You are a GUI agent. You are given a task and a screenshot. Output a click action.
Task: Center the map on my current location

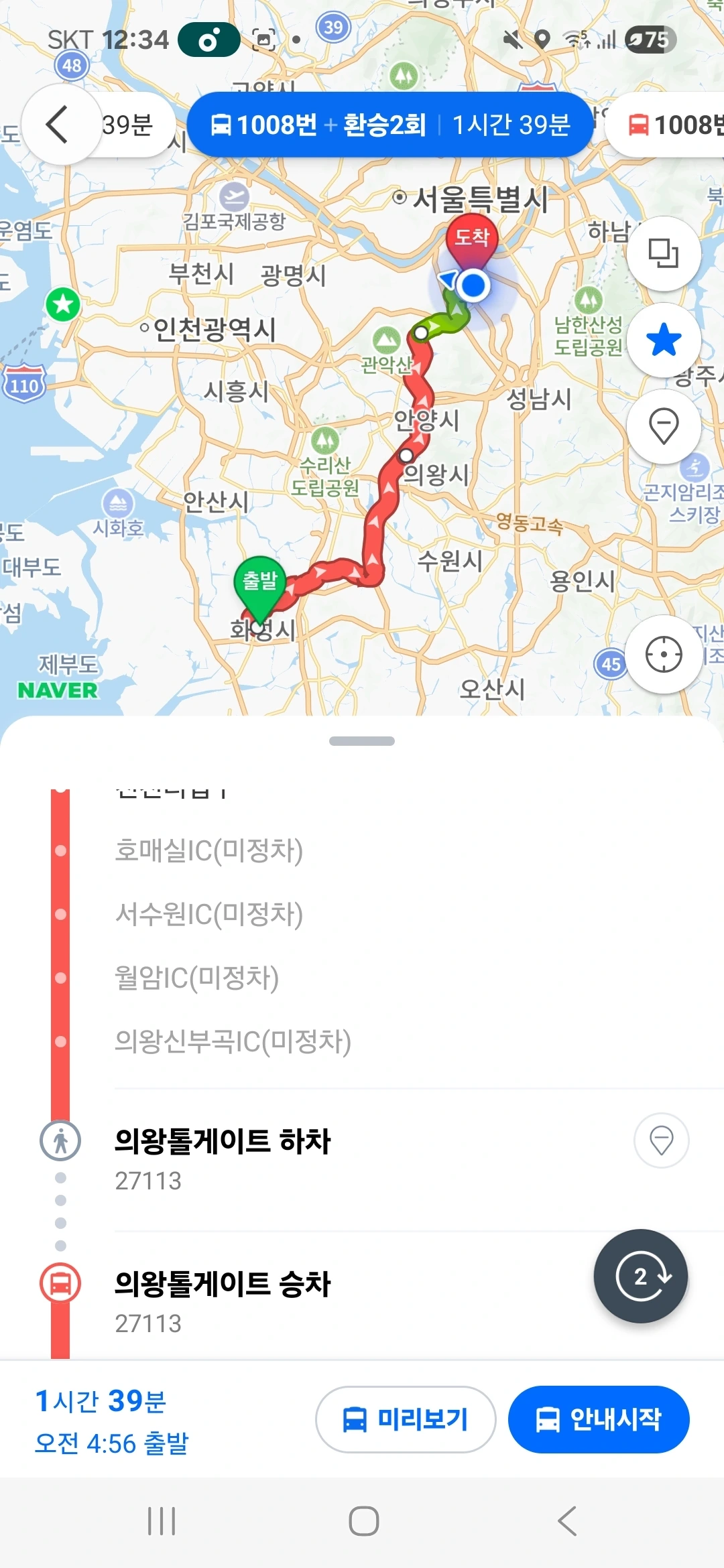point(664,654)
